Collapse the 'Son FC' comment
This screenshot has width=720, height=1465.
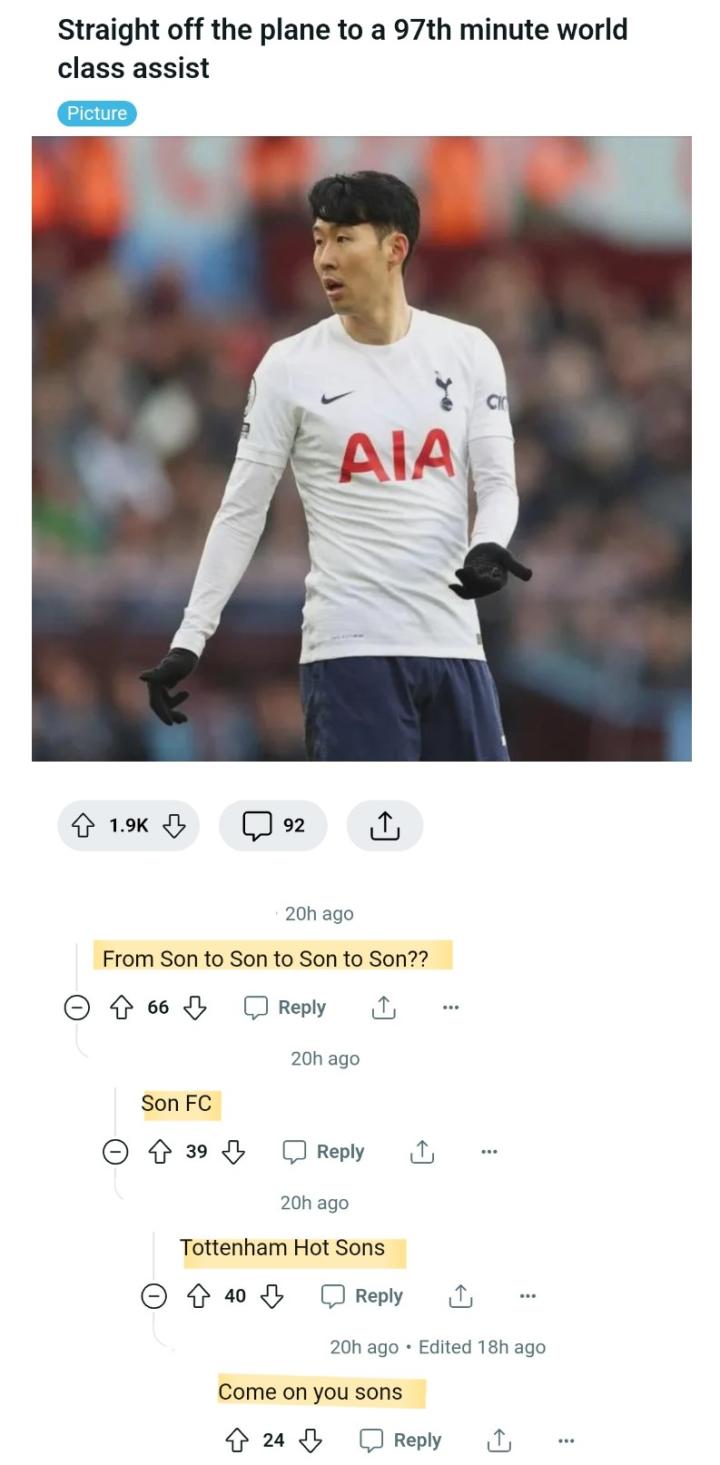point(116,1152)
